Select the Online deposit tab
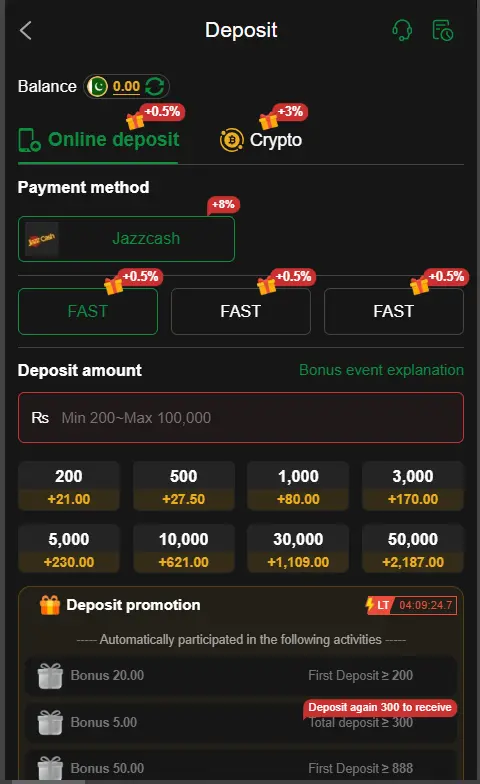This screenshot has width=480, height=784. coord(98,140)
